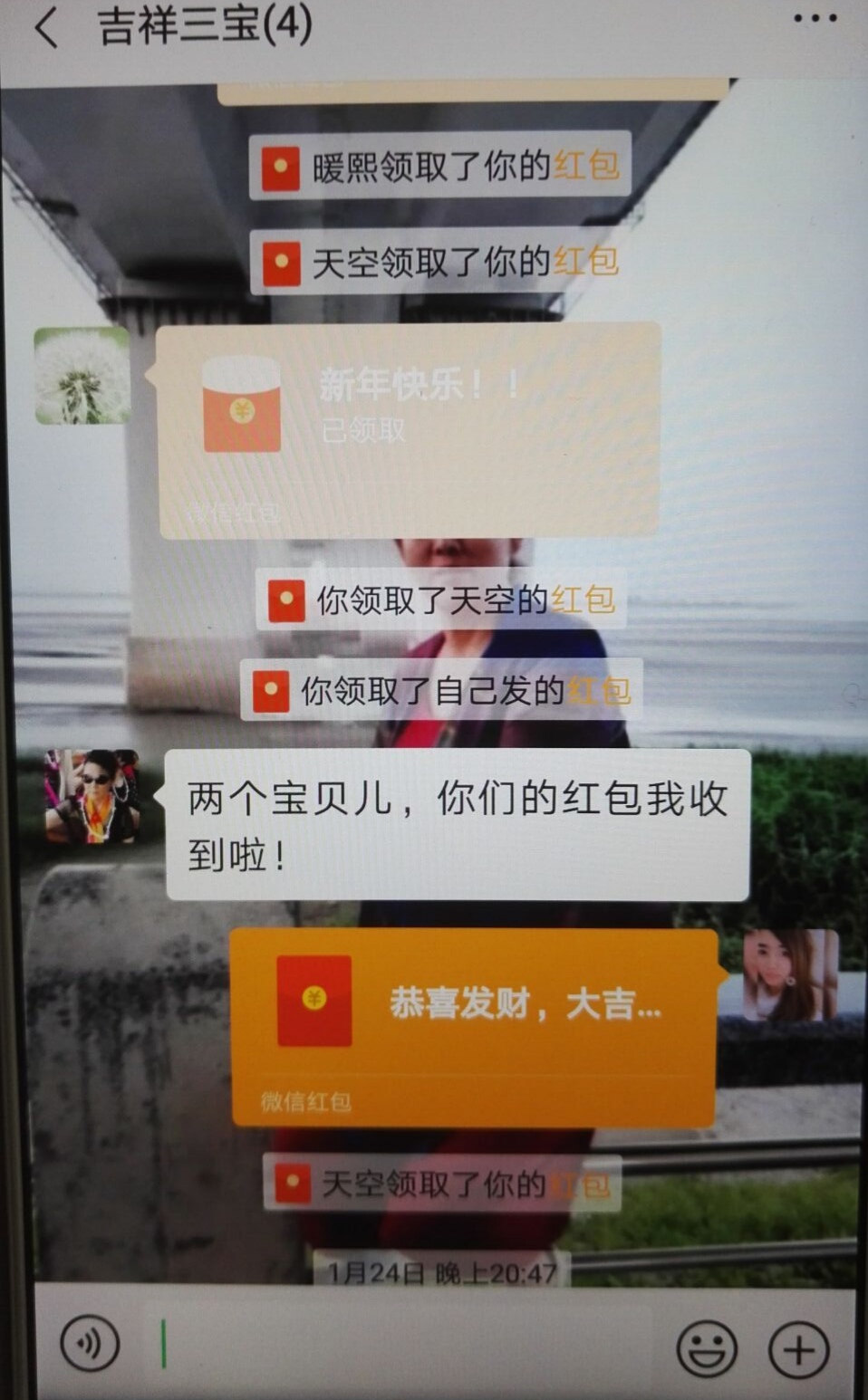Switch to voice message input
This screenshot has height=1400, width=868.
pos(89,1343)
